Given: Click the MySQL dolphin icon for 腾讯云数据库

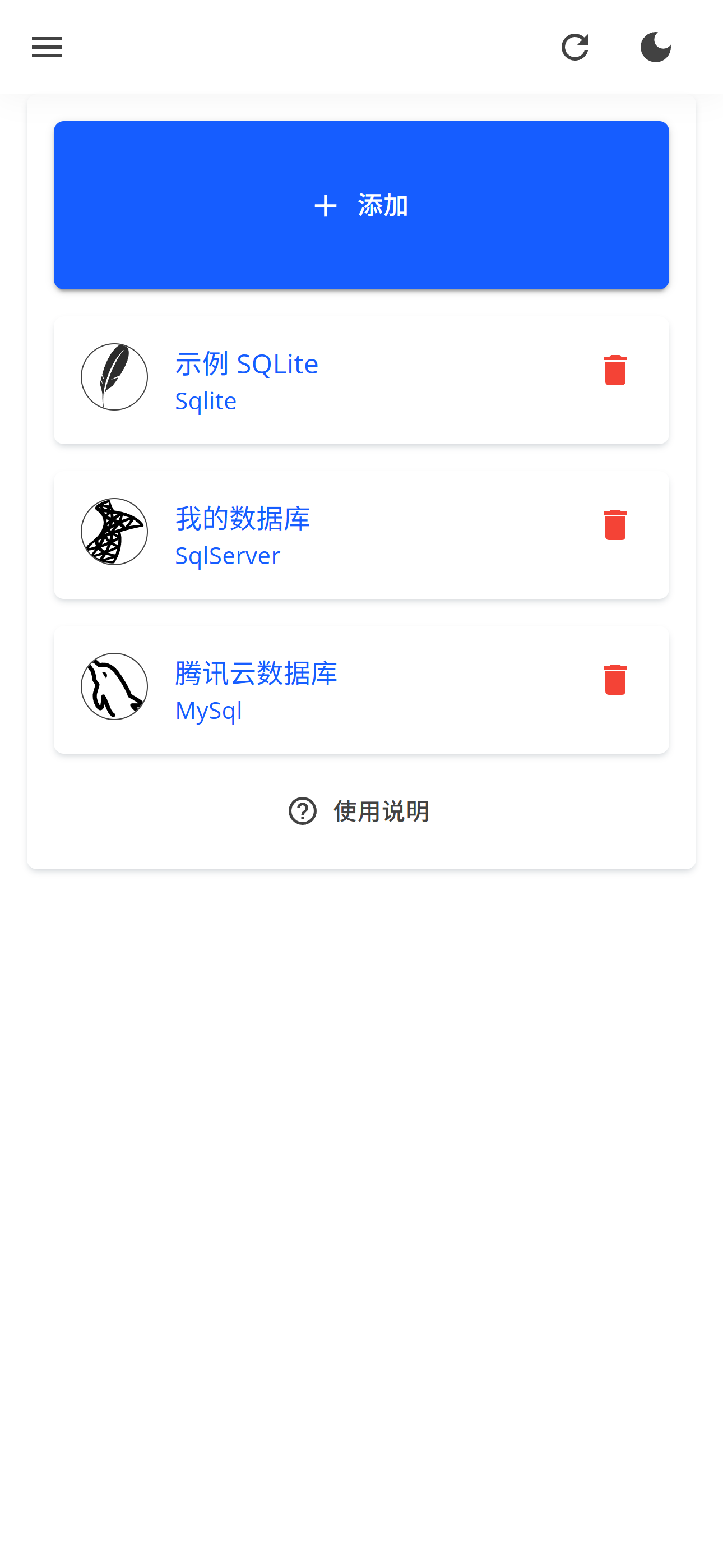Looking at the screenshot, I should (x=114, y=686).
